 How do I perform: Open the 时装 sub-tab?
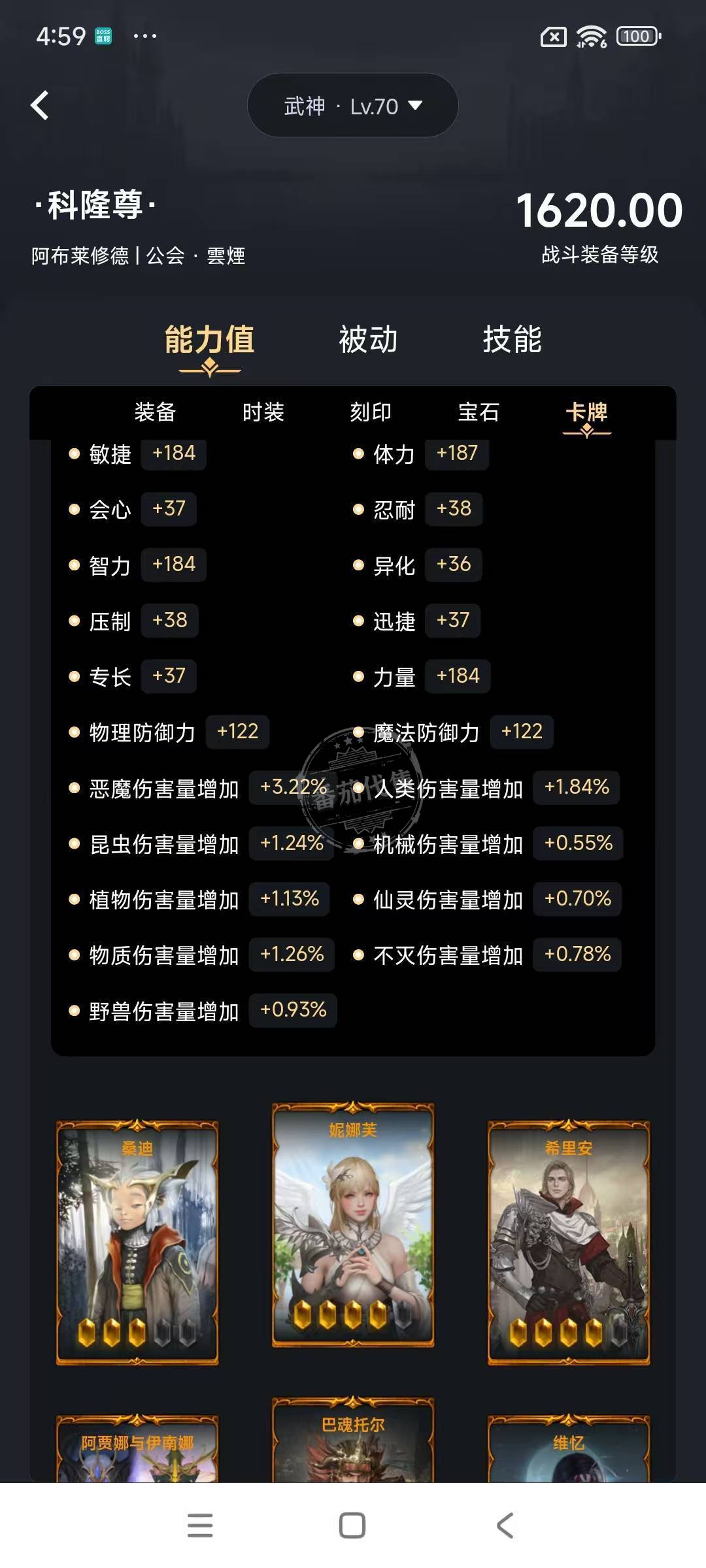263,412
